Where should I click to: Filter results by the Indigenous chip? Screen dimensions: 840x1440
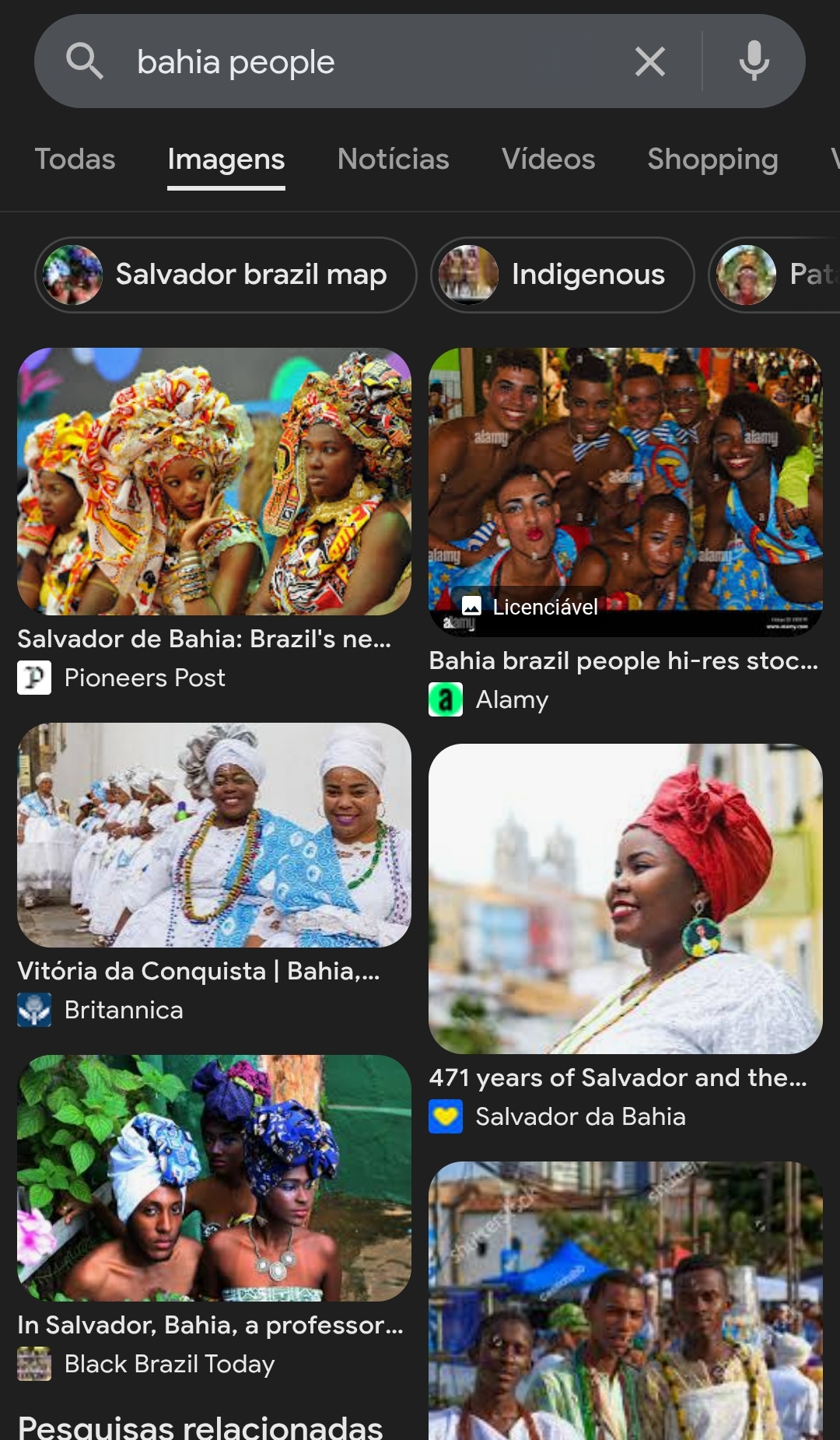point(562,275)
